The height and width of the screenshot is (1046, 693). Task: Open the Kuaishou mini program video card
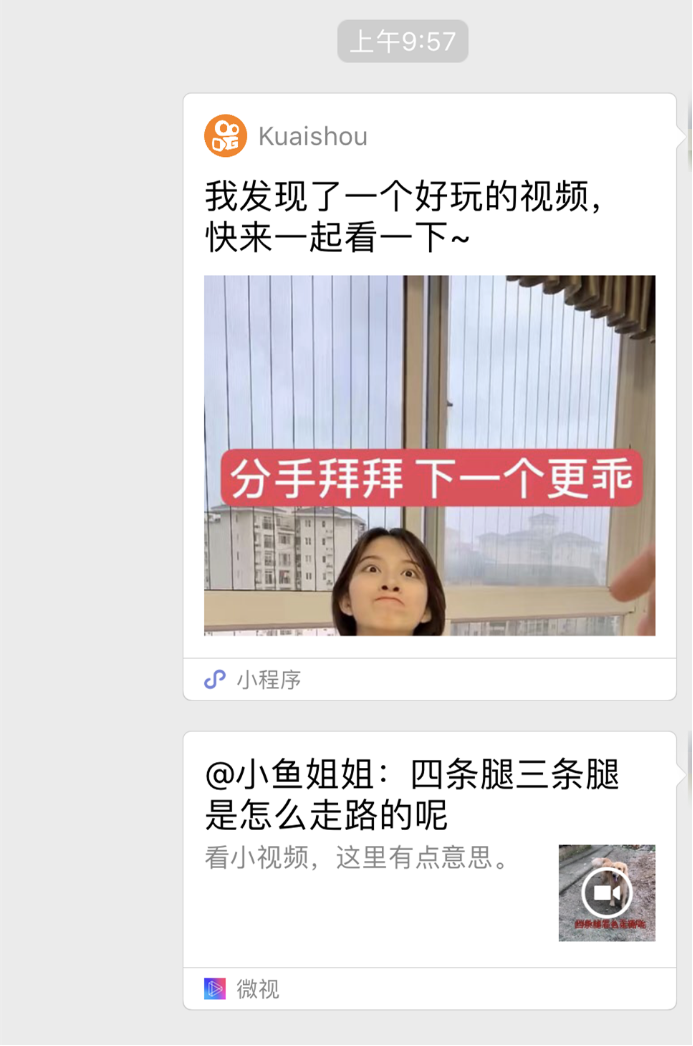(x=429, y=455)
